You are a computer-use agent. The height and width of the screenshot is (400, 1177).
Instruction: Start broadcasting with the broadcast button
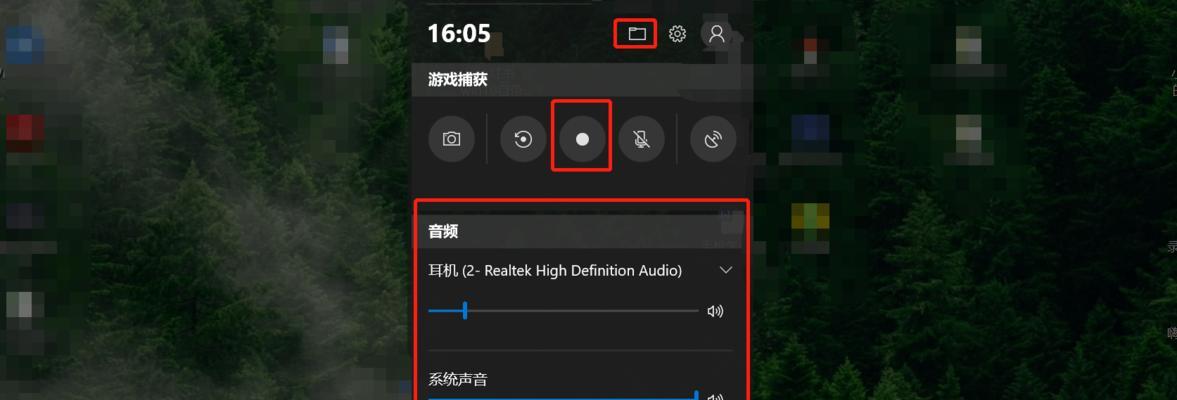tap(713, 139)
